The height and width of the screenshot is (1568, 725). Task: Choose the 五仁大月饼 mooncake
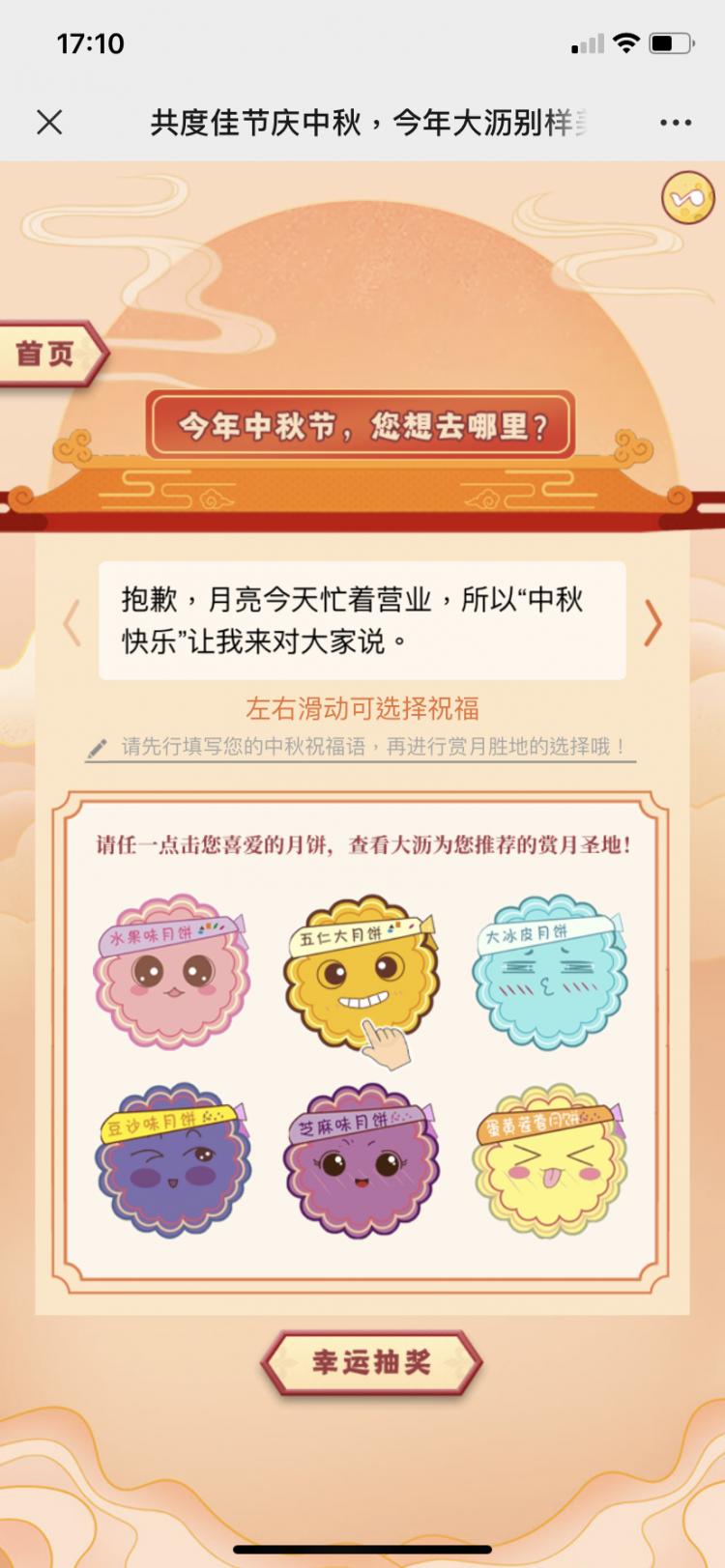(361, 973)
